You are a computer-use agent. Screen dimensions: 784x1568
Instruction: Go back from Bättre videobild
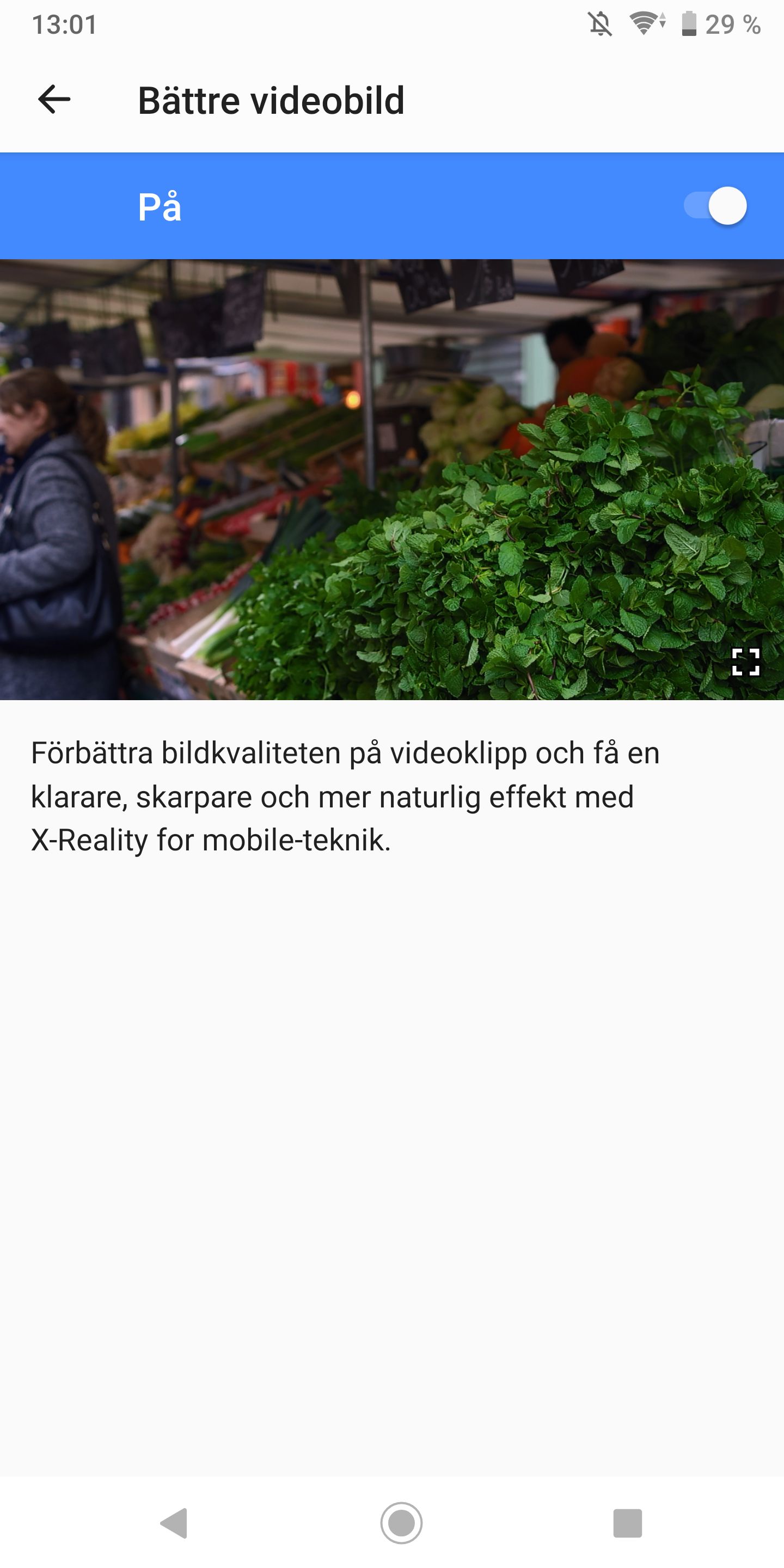click(x=54, y=100)
